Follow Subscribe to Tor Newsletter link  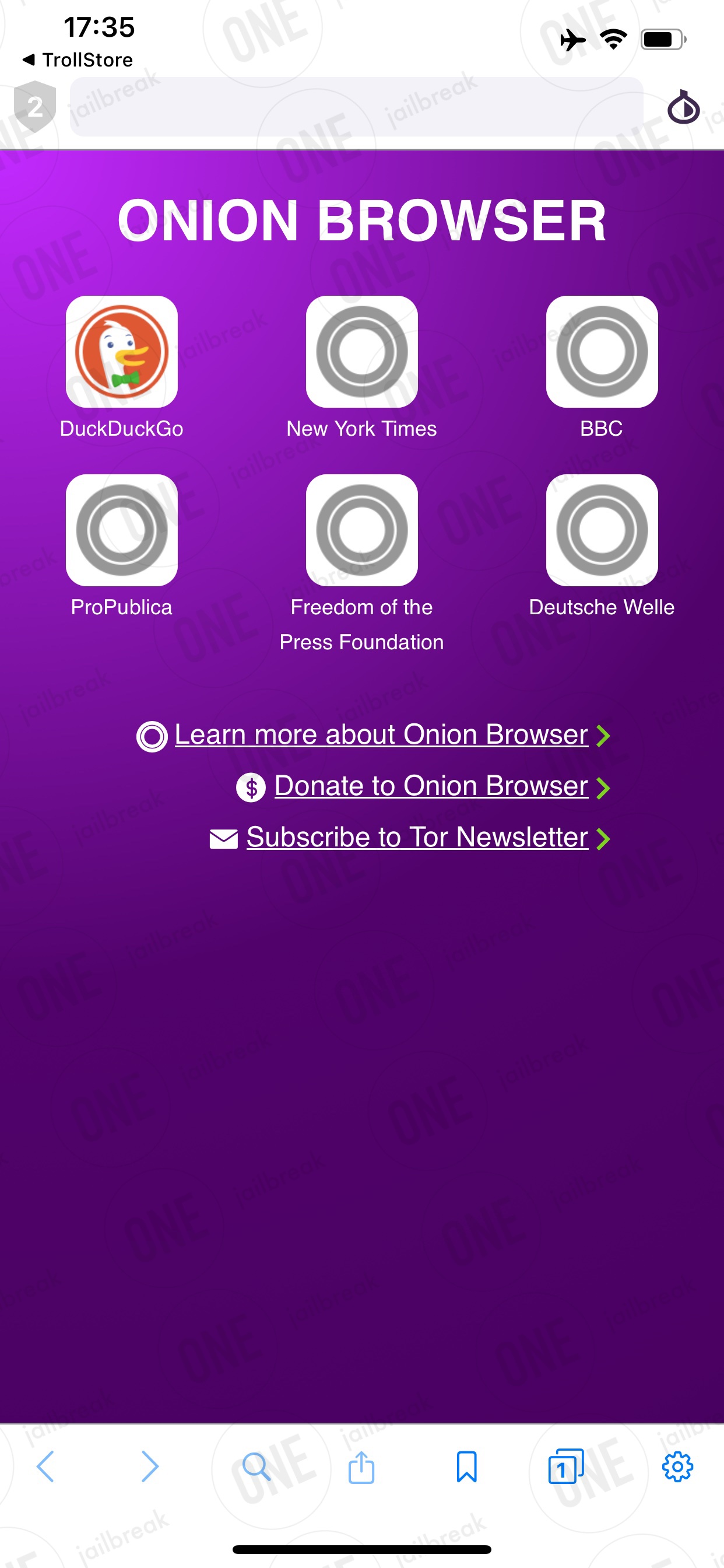coord(417,837)
